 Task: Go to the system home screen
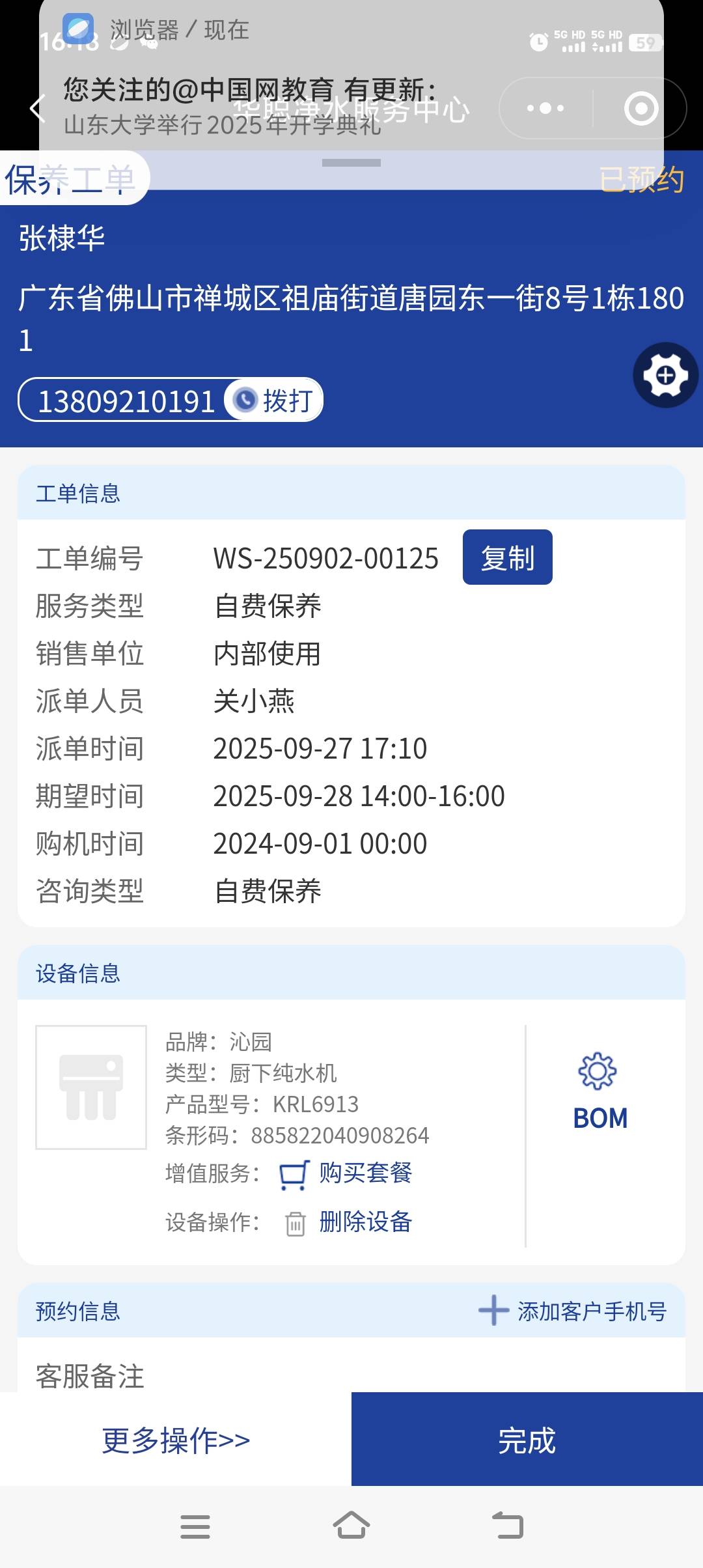(x=351, y=1526)
